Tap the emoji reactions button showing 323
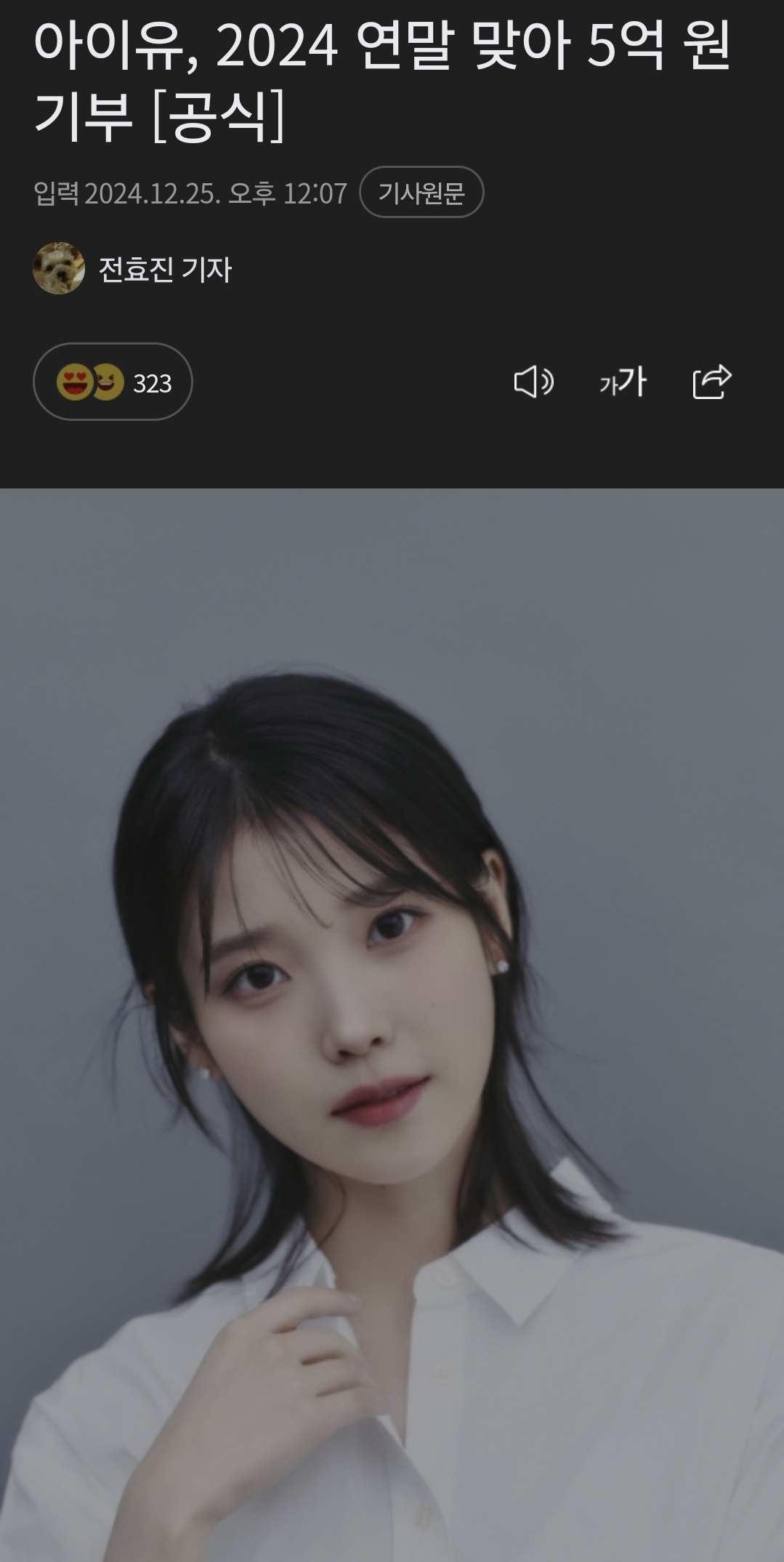The image size is (784, 1562). click(113, 382)
